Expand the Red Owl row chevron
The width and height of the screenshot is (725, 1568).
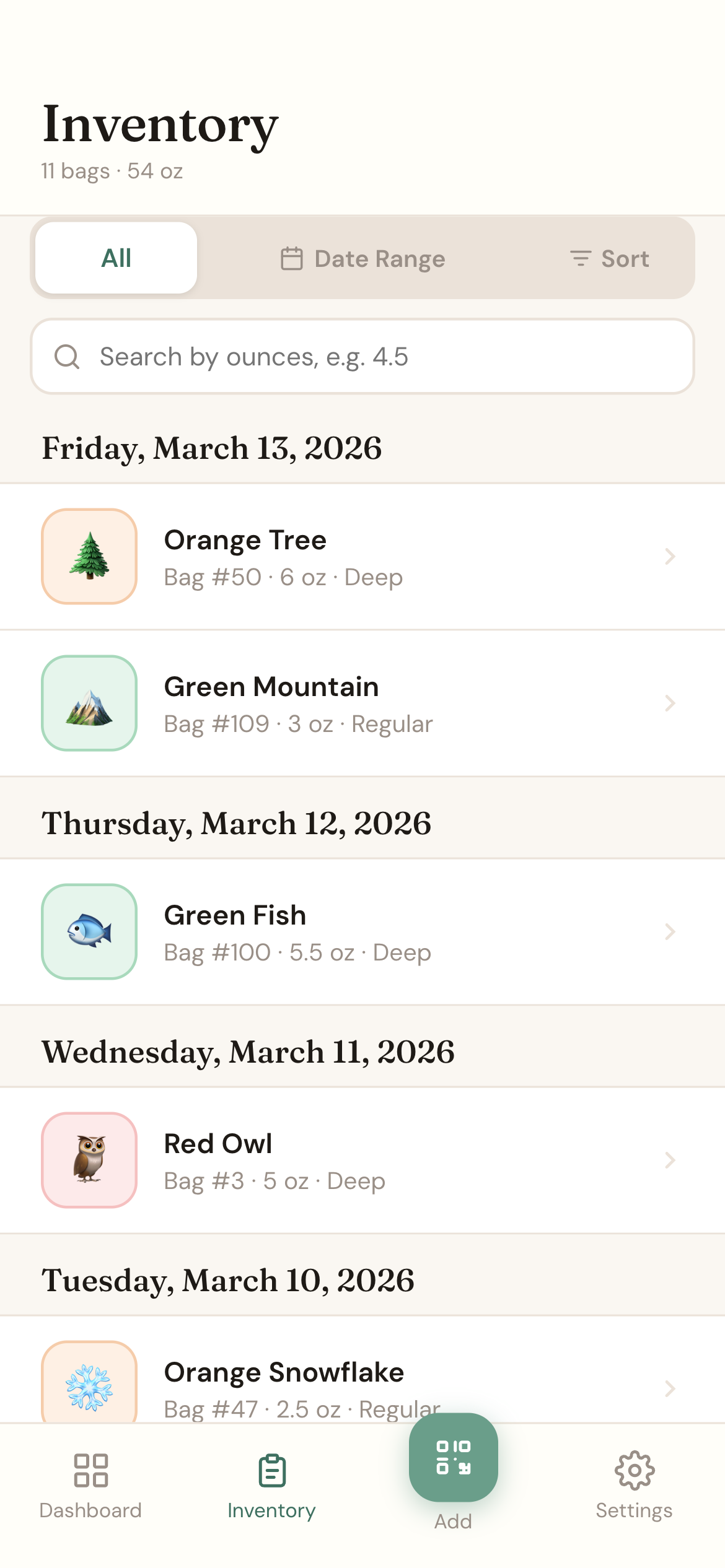coord(670,1161)
